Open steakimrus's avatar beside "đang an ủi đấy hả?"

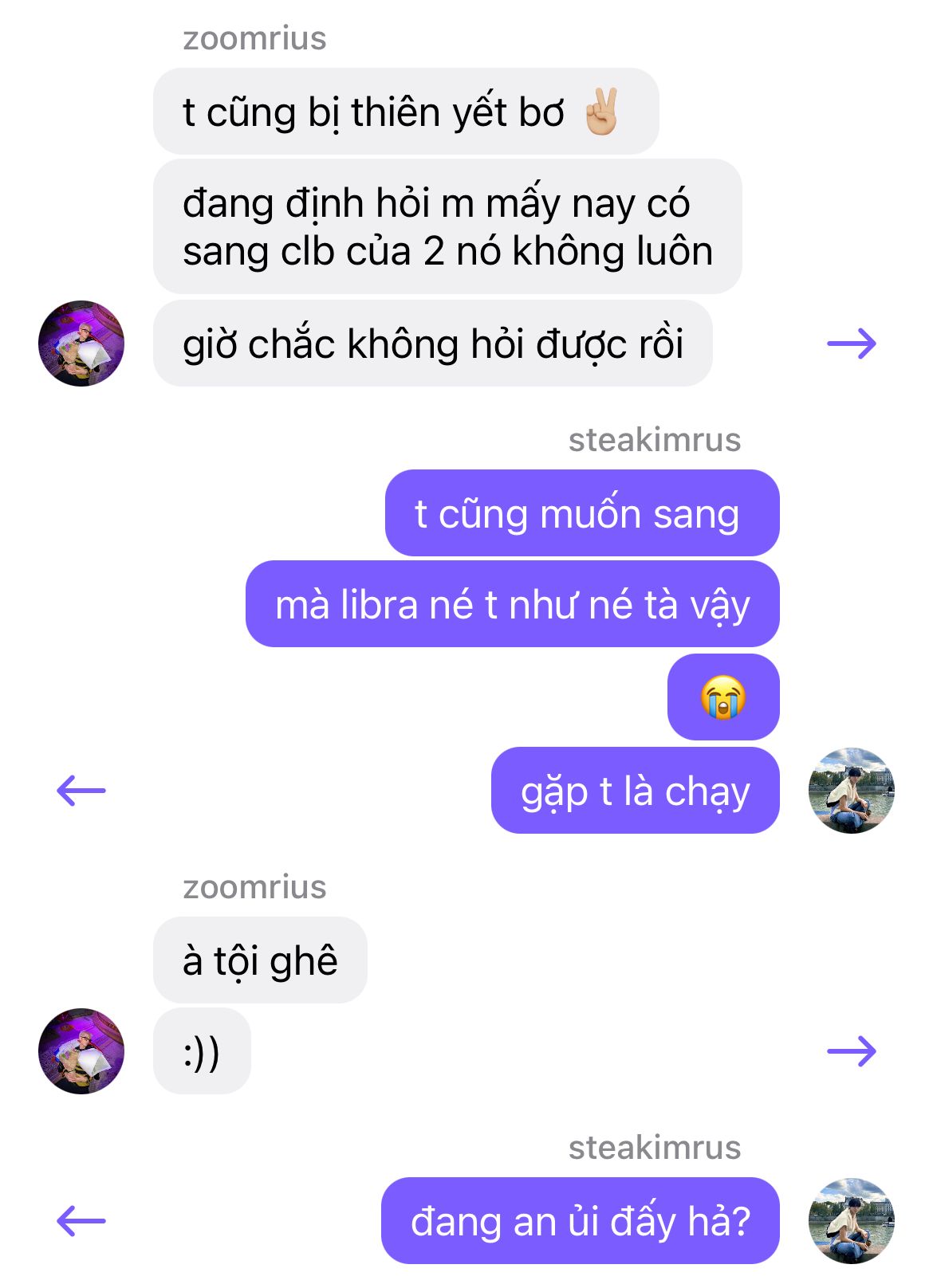pos(851,1220)
